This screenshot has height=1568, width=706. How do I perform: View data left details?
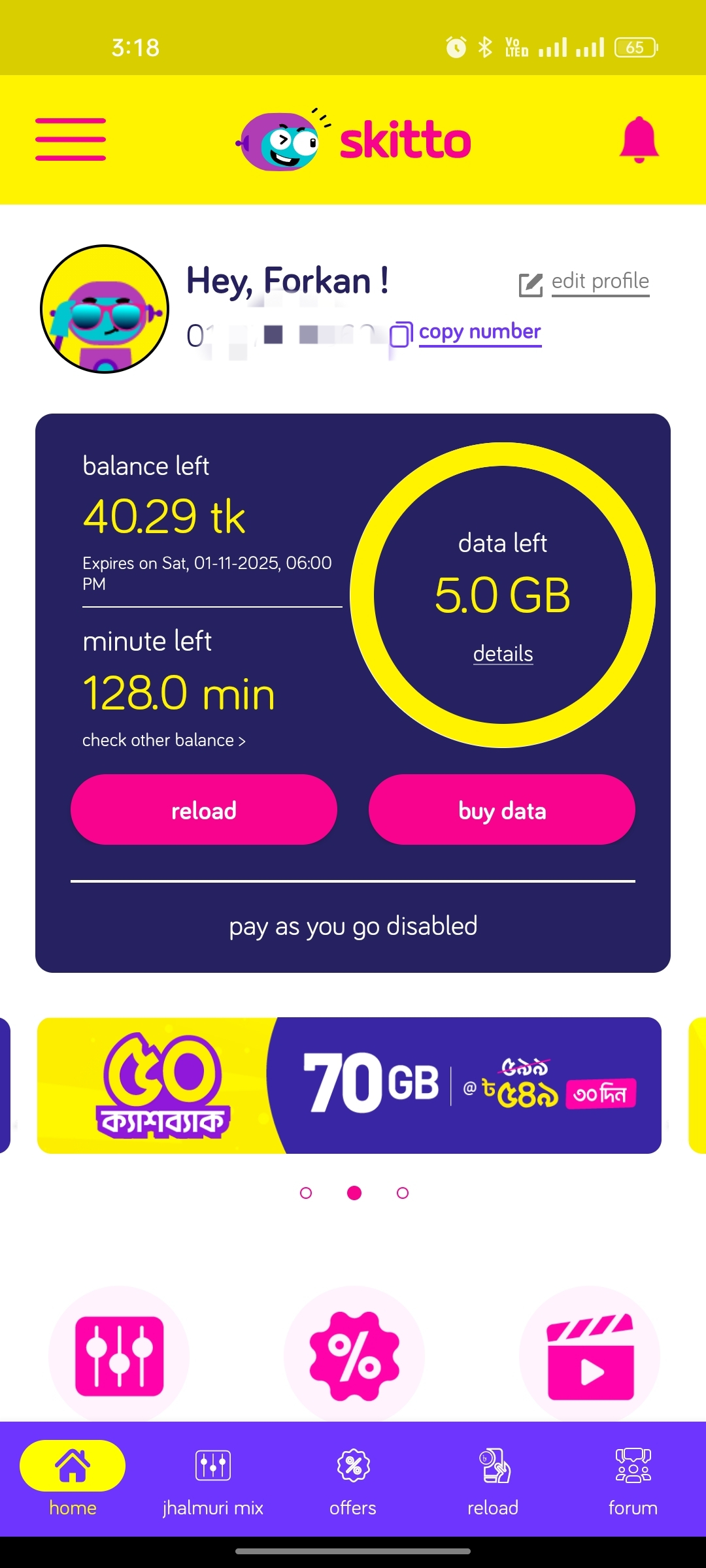(503, 653)
